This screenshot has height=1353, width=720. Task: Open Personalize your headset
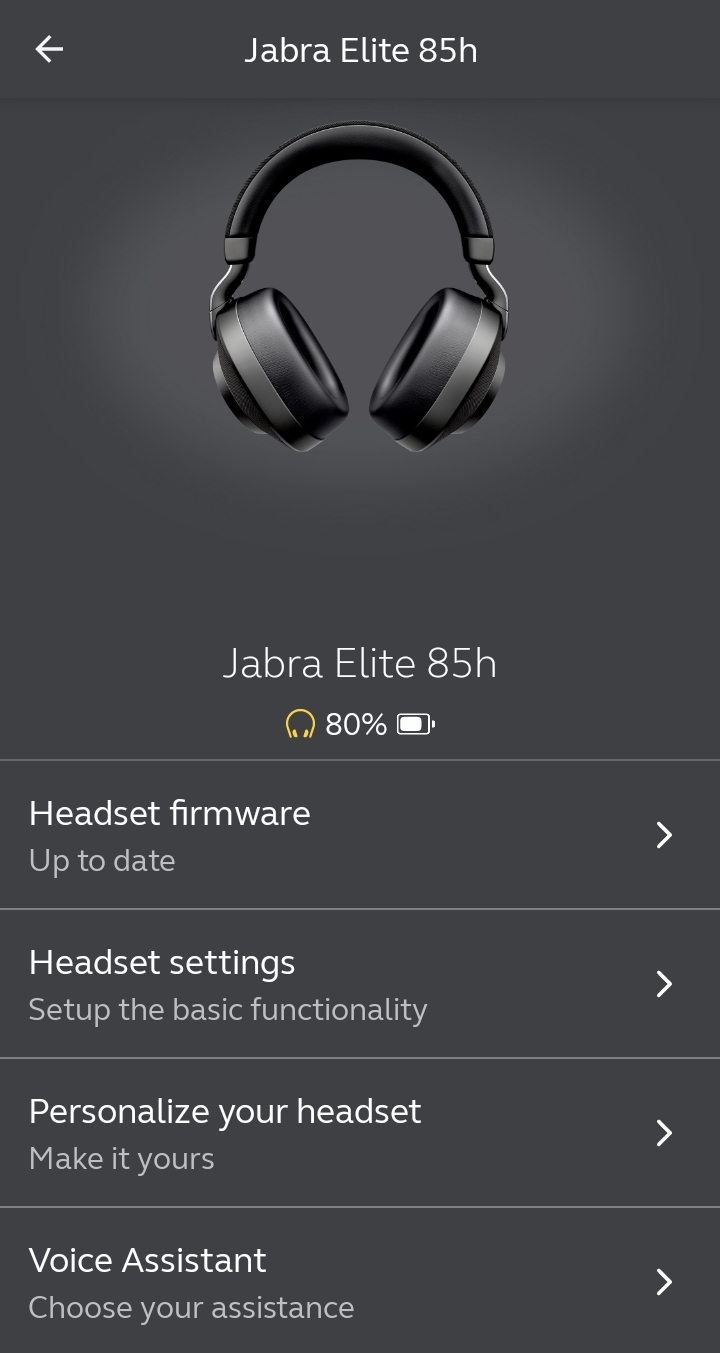coord(360,1133)
